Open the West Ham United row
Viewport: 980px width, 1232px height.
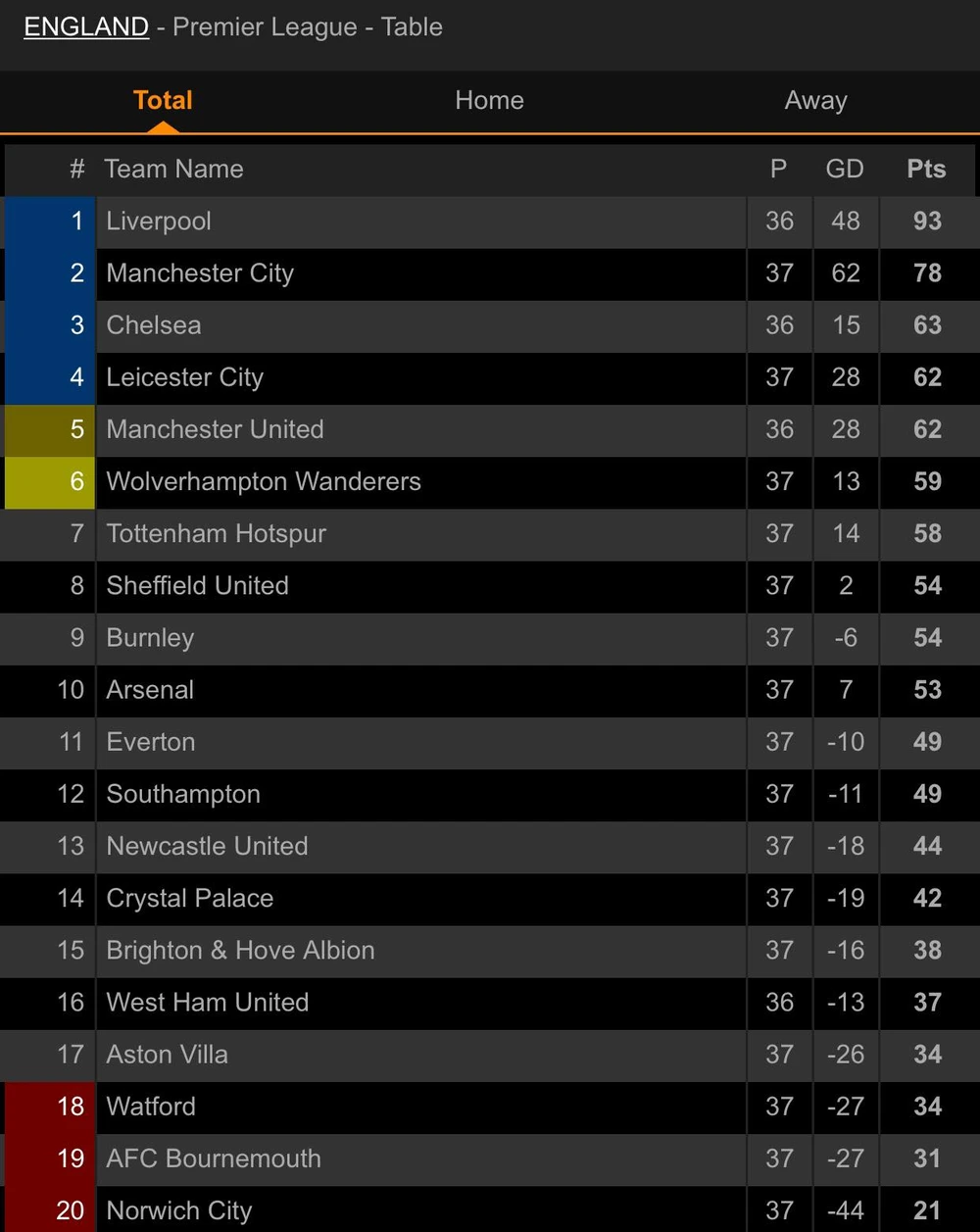[207, 1003]
